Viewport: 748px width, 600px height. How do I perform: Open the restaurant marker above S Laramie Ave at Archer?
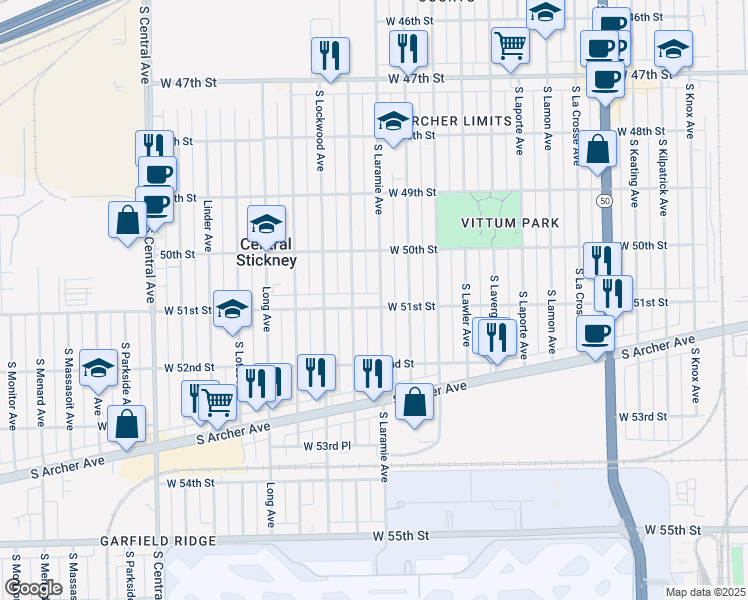tap(374, 374)
